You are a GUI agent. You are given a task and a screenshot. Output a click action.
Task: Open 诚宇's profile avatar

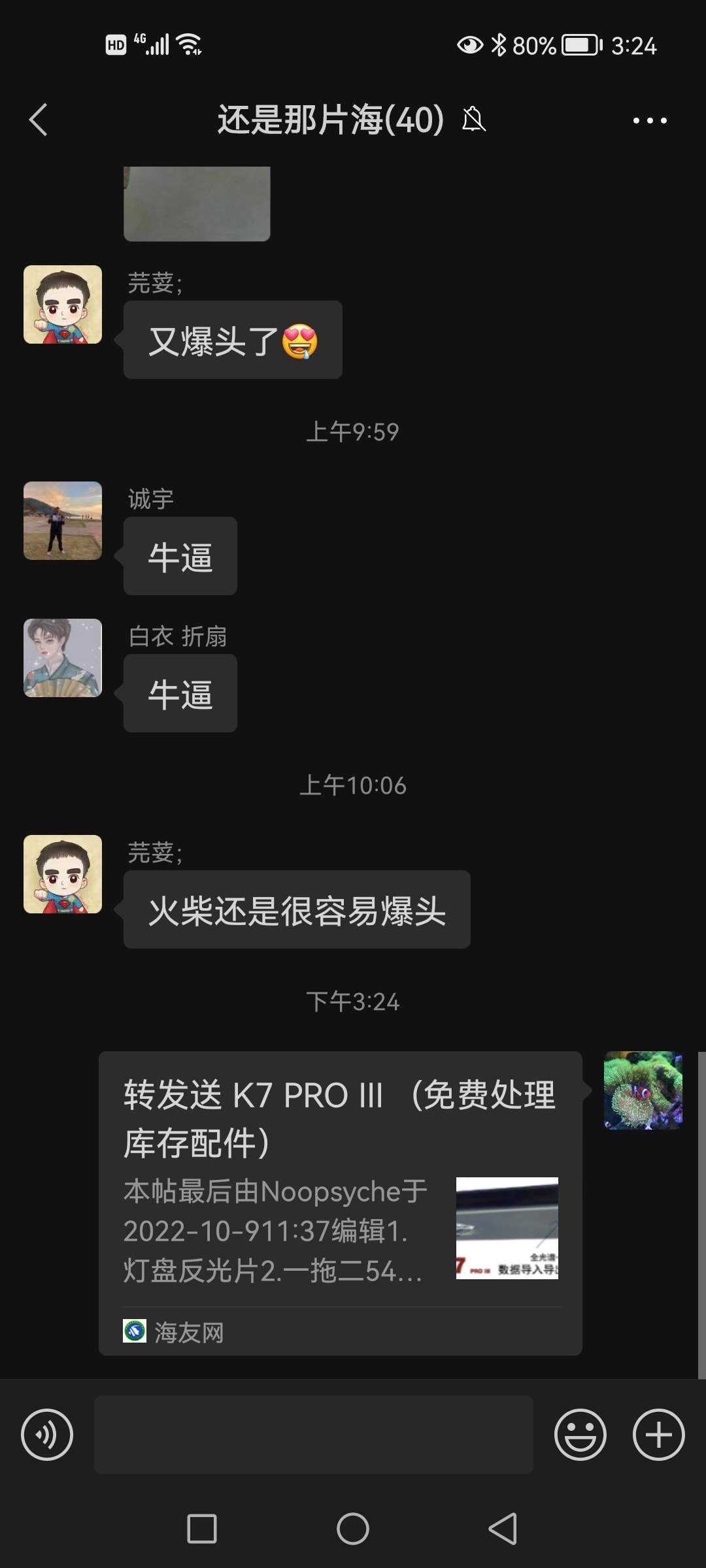pyautogui.click(x=63, y=521)
